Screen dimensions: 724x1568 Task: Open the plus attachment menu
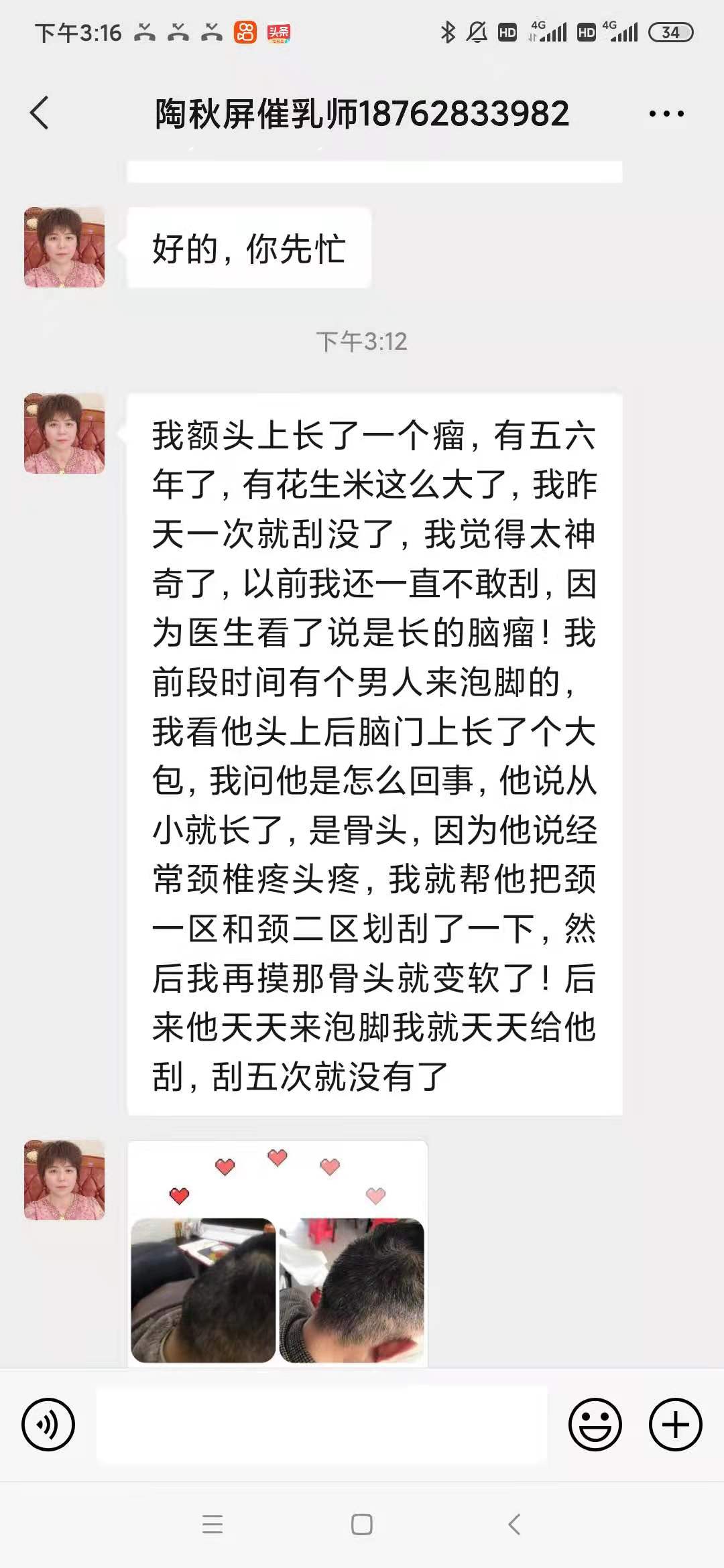point(675,1425)
